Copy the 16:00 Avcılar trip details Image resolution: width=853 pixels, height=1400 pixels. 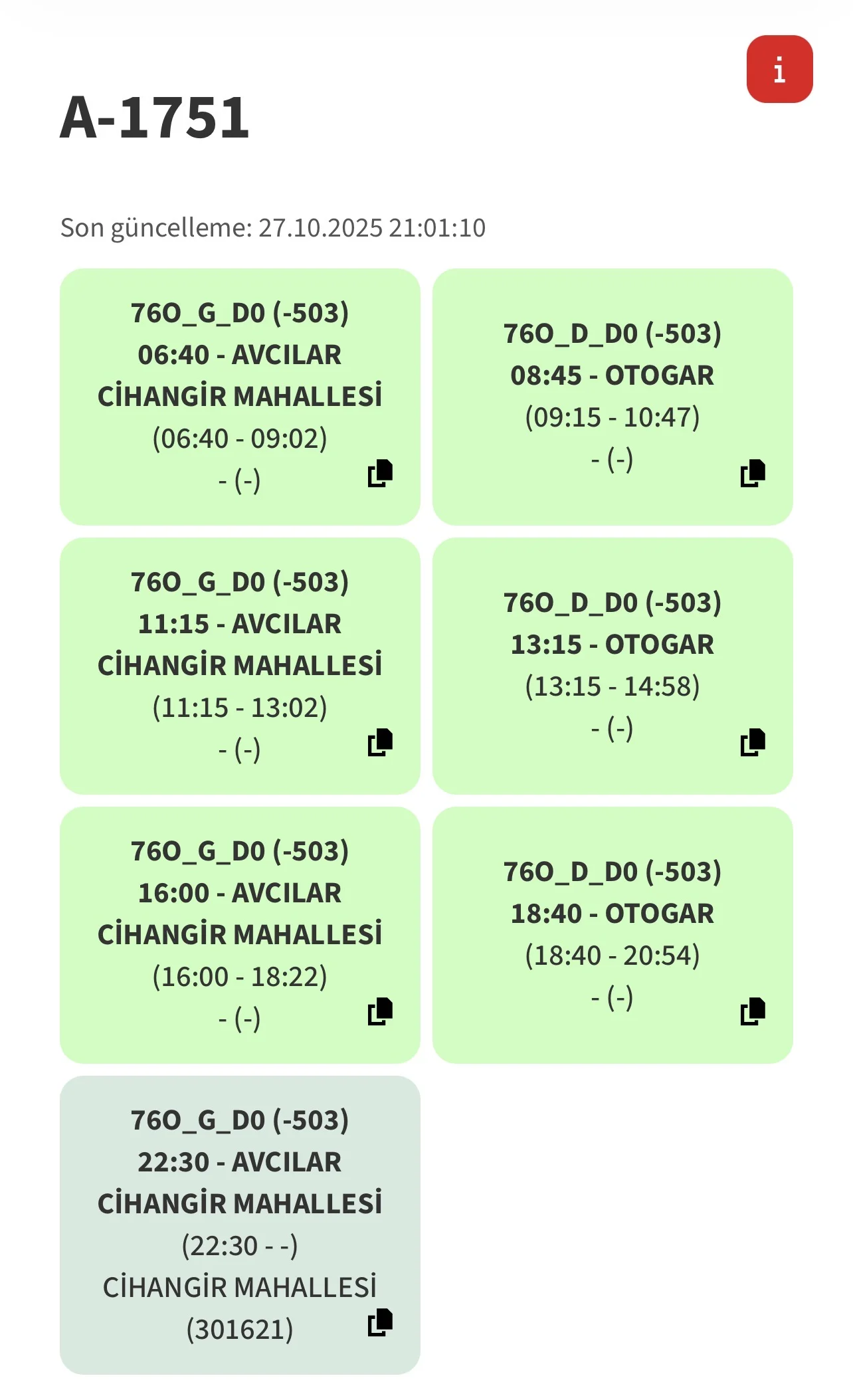[380, 1011]
